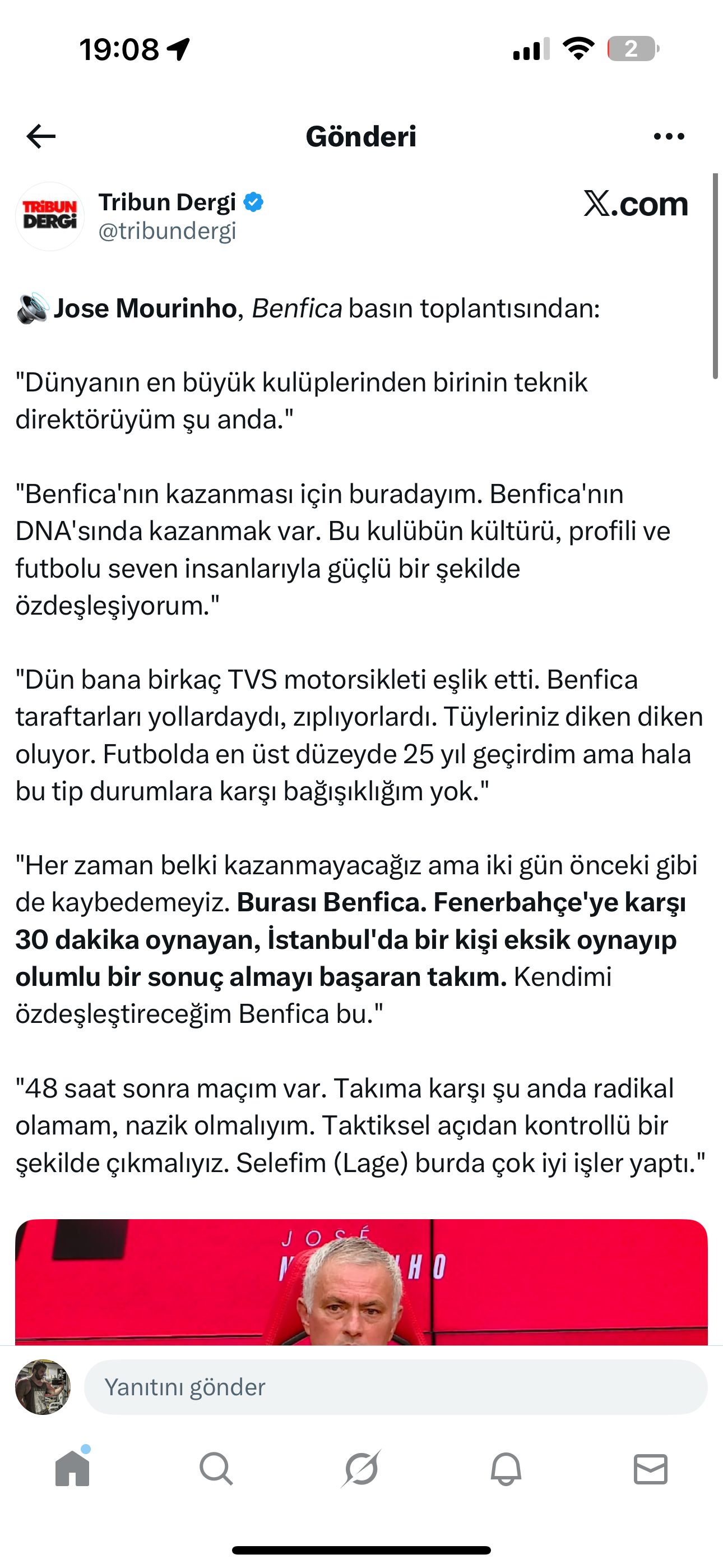Open the Grok tab
The image size is (723, 1568).
point(361,1469)
